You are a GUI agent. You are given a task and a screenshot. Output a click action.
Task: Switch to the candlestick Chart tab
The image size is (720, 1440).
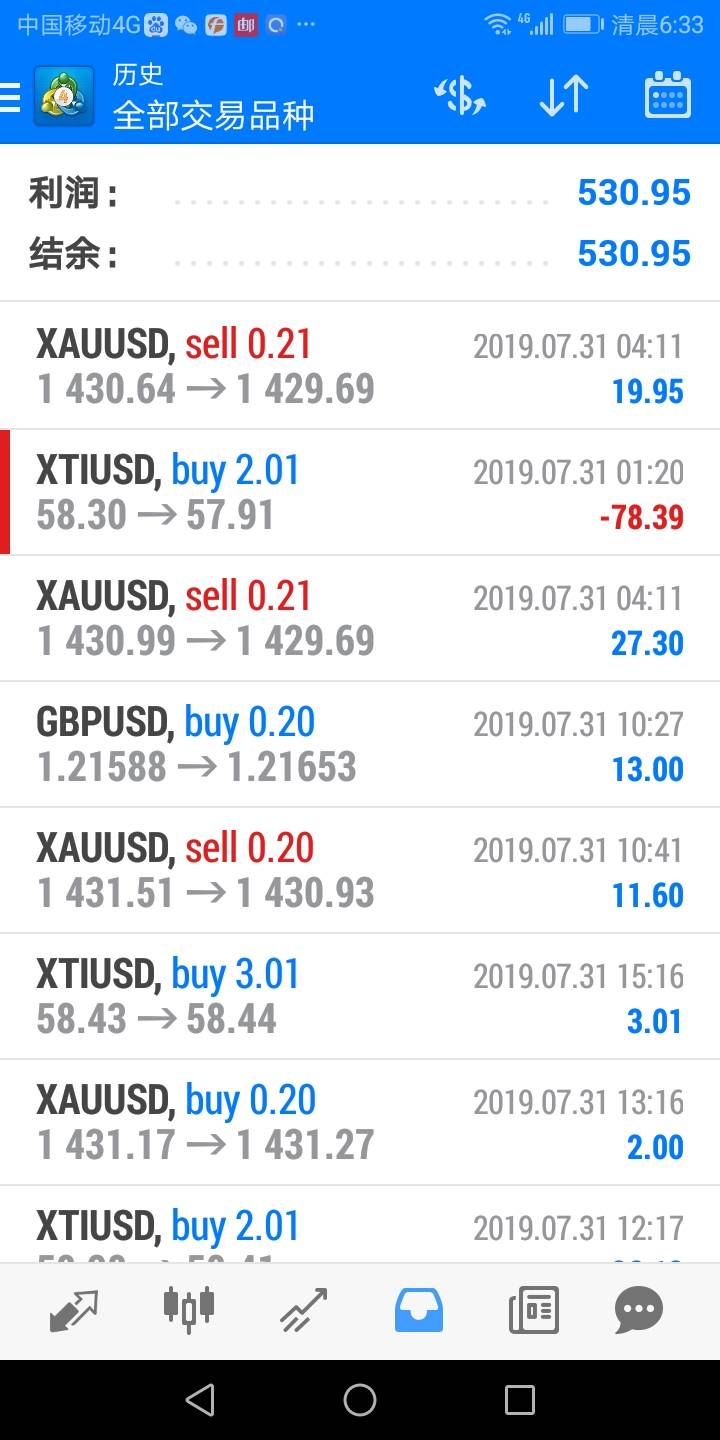[x=188, y=1310]
